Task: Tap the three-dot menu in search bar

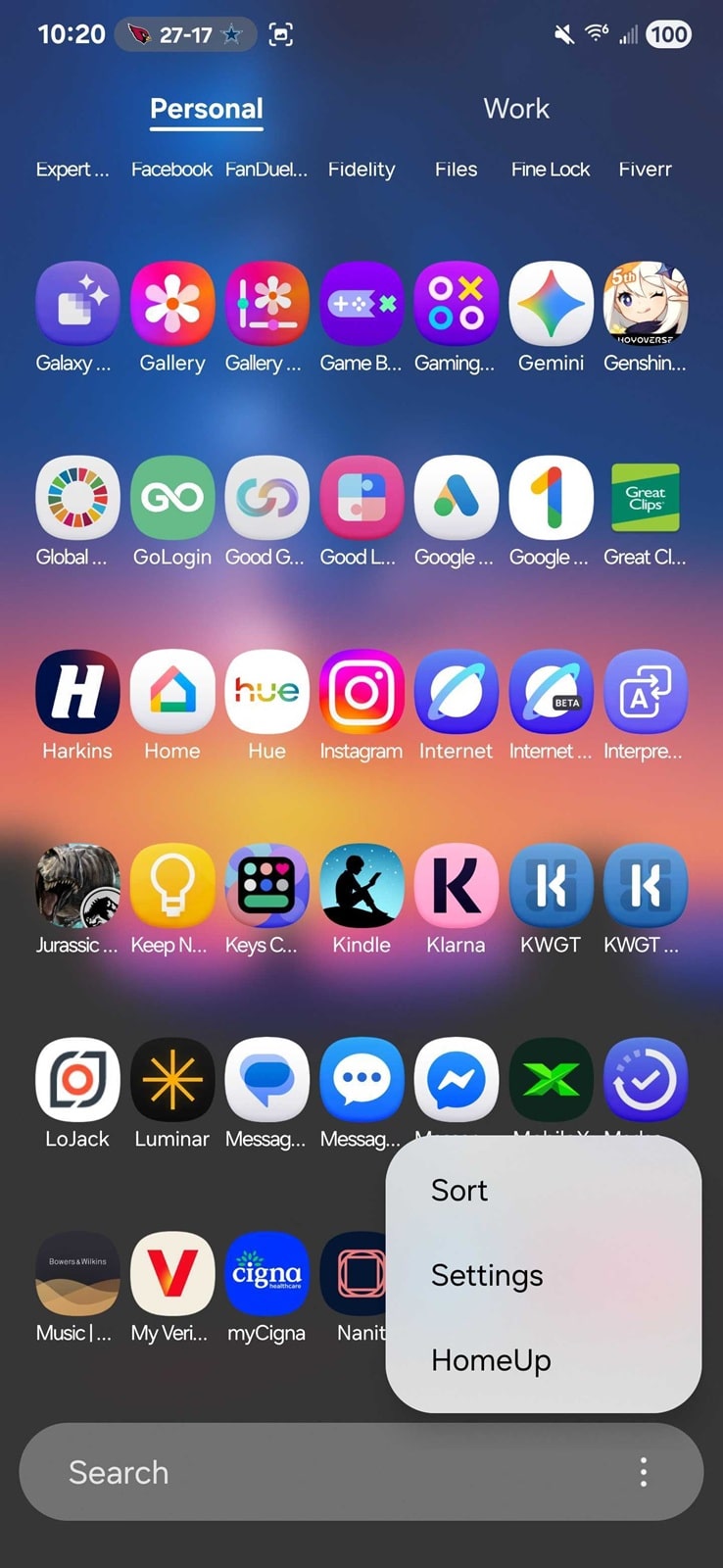Action: pos(643,1472)
